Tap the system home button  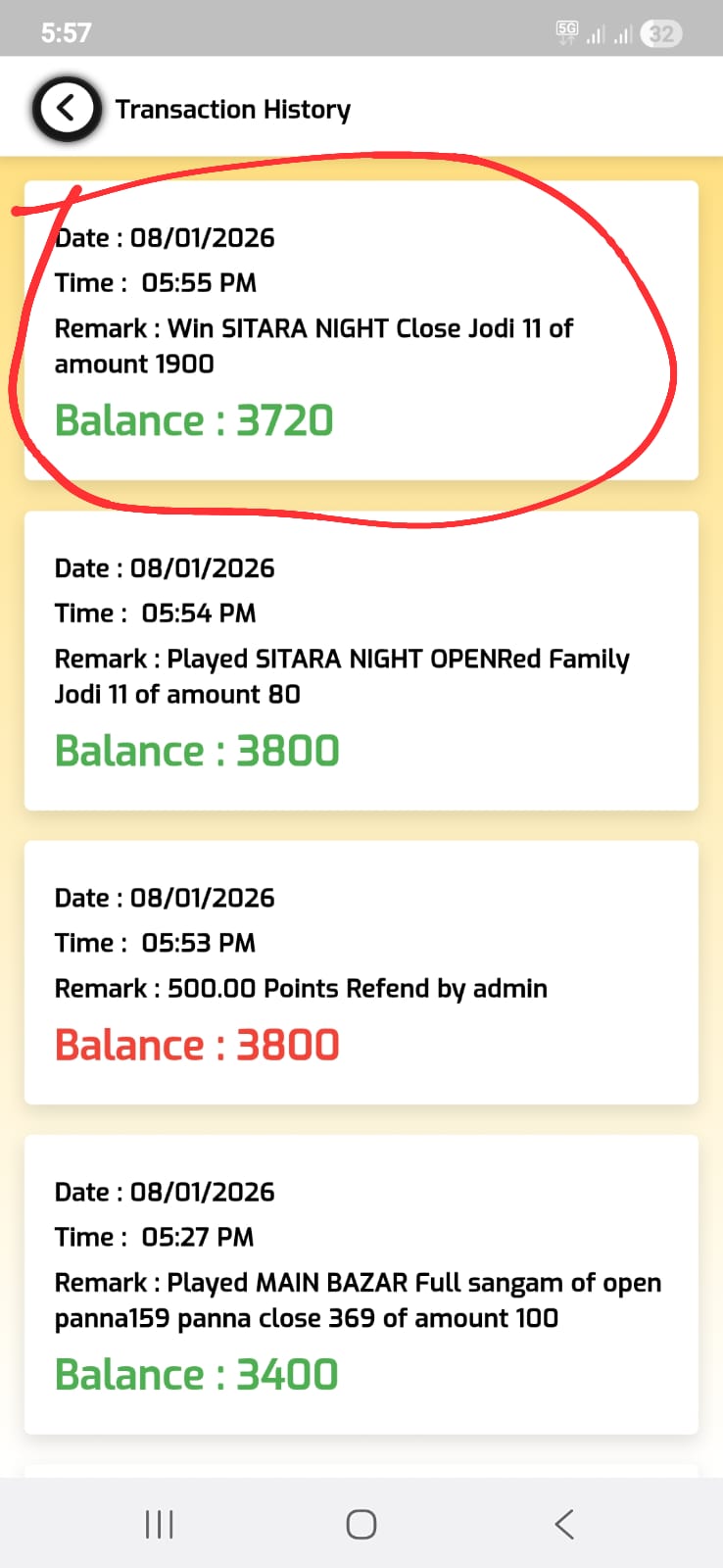pos(361,1524)
